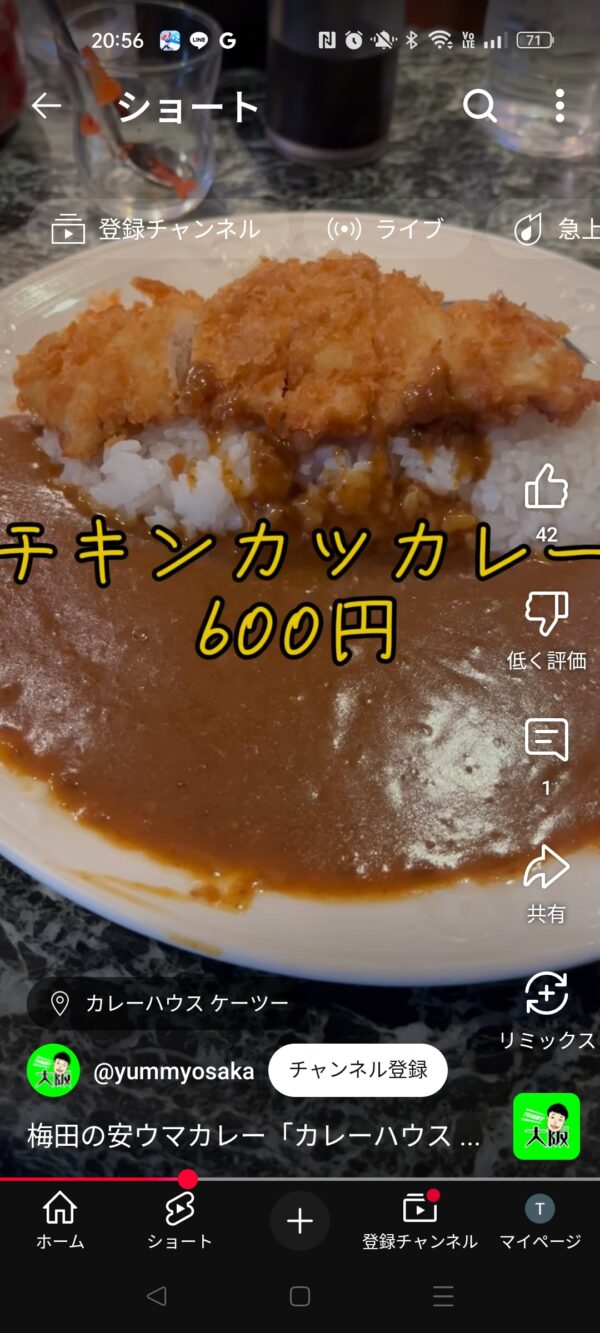This screenshot has height=1333, width=600.
Task: Switch to the ホーム tab
Action: pyautogui.click(x=60, y=1220)
